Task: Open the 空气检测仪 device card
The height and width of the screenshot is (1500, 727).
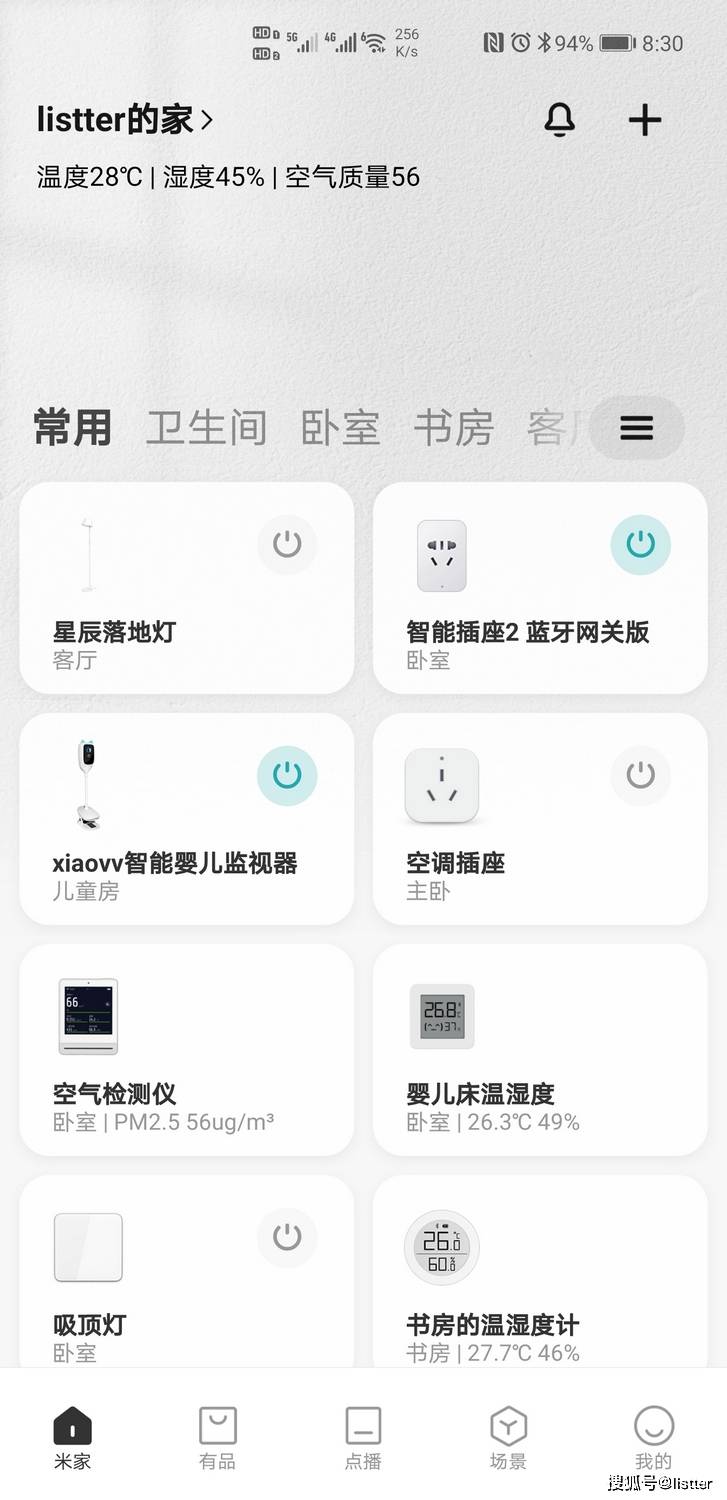Action: click(187, 1050)
